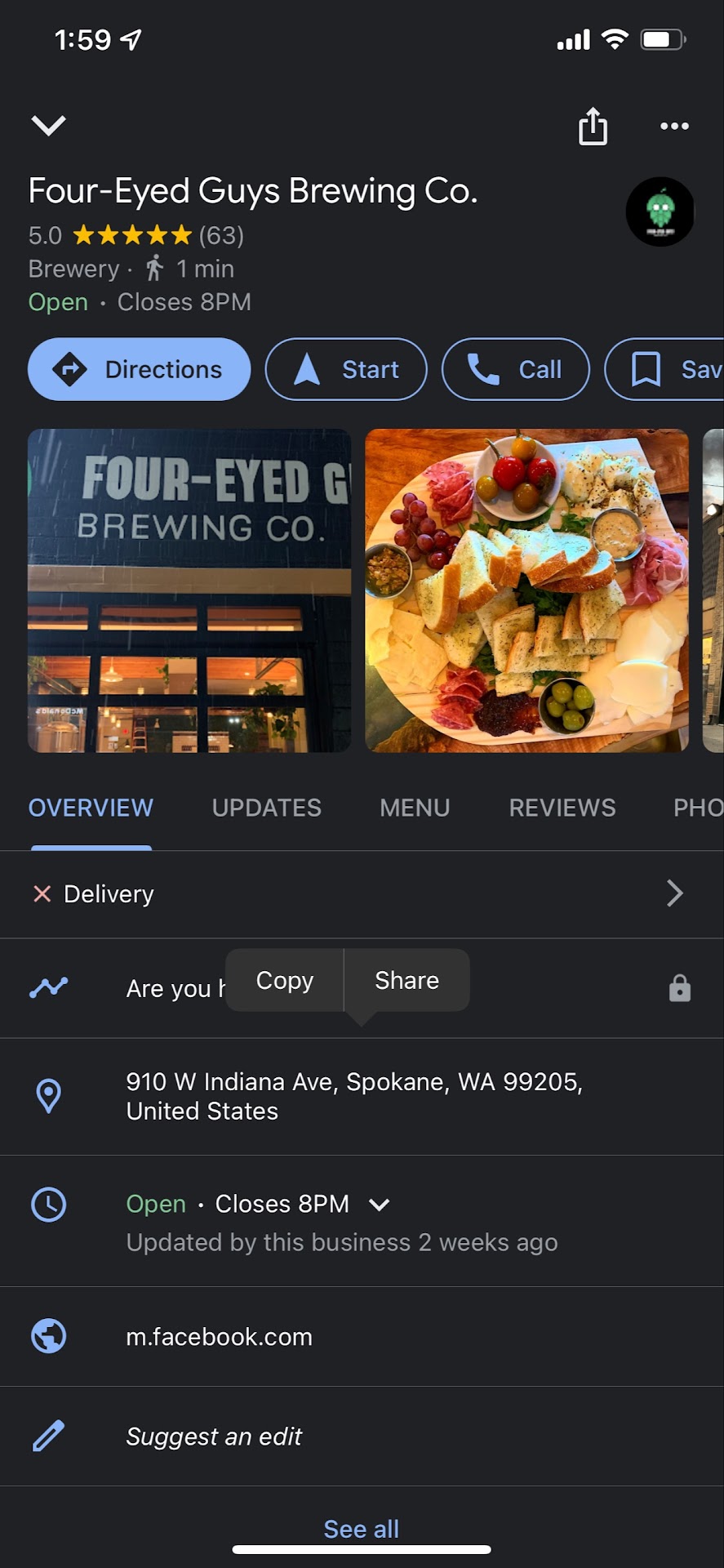Switch to the Updates tab

tap(266, 808)
